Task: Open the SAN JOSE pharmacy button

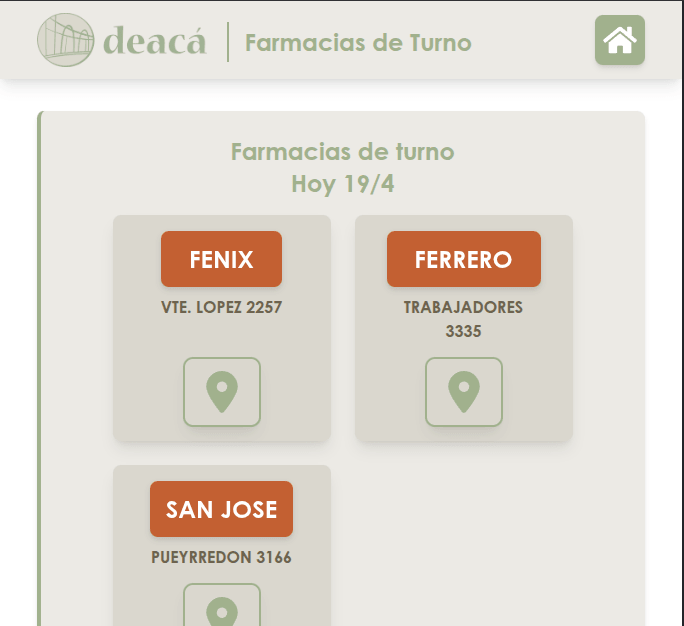Action: (x=221, y=509)
